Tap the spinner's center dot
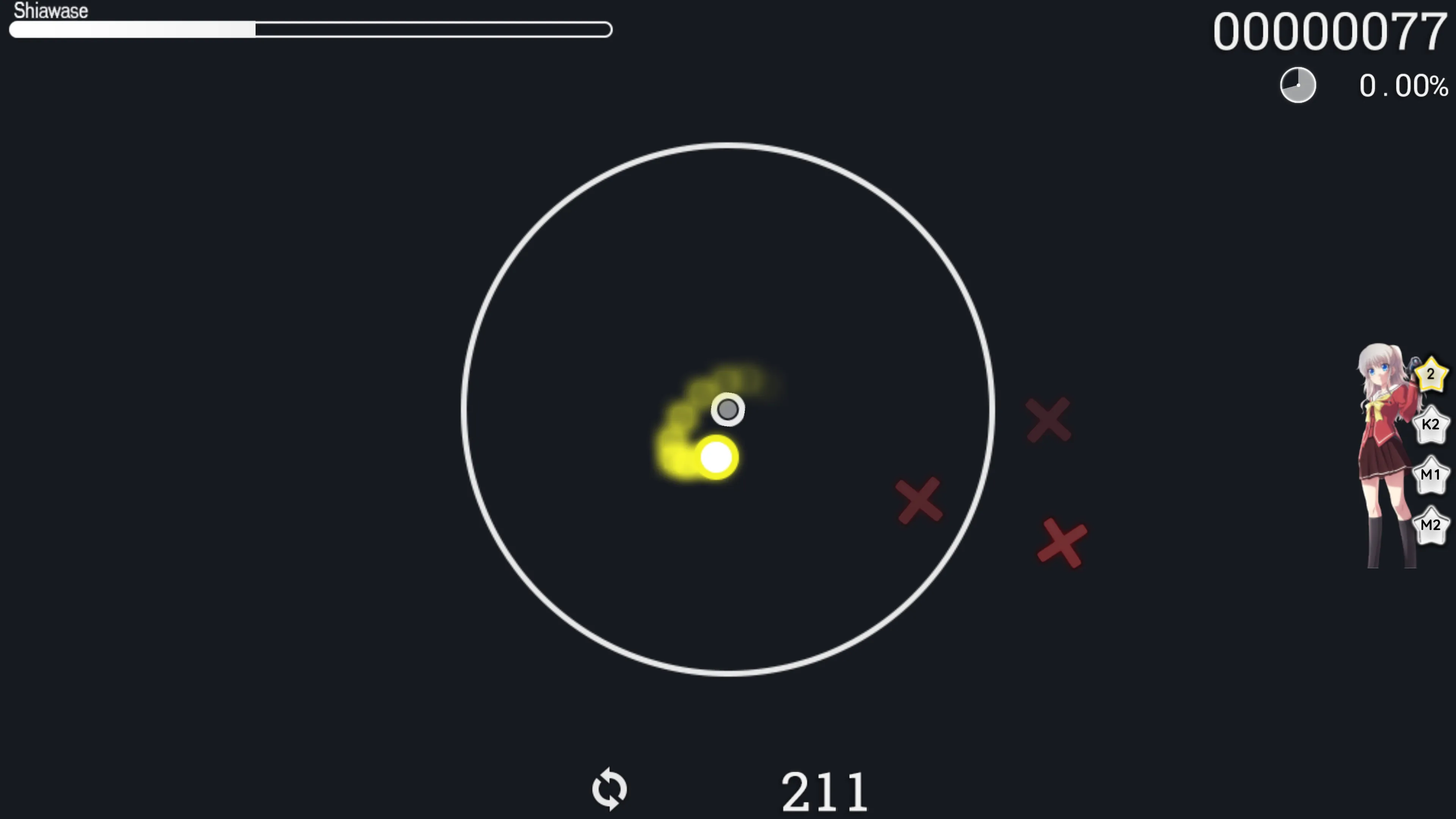Viewport: 1456px width, 819px height. tap(728, 409)
